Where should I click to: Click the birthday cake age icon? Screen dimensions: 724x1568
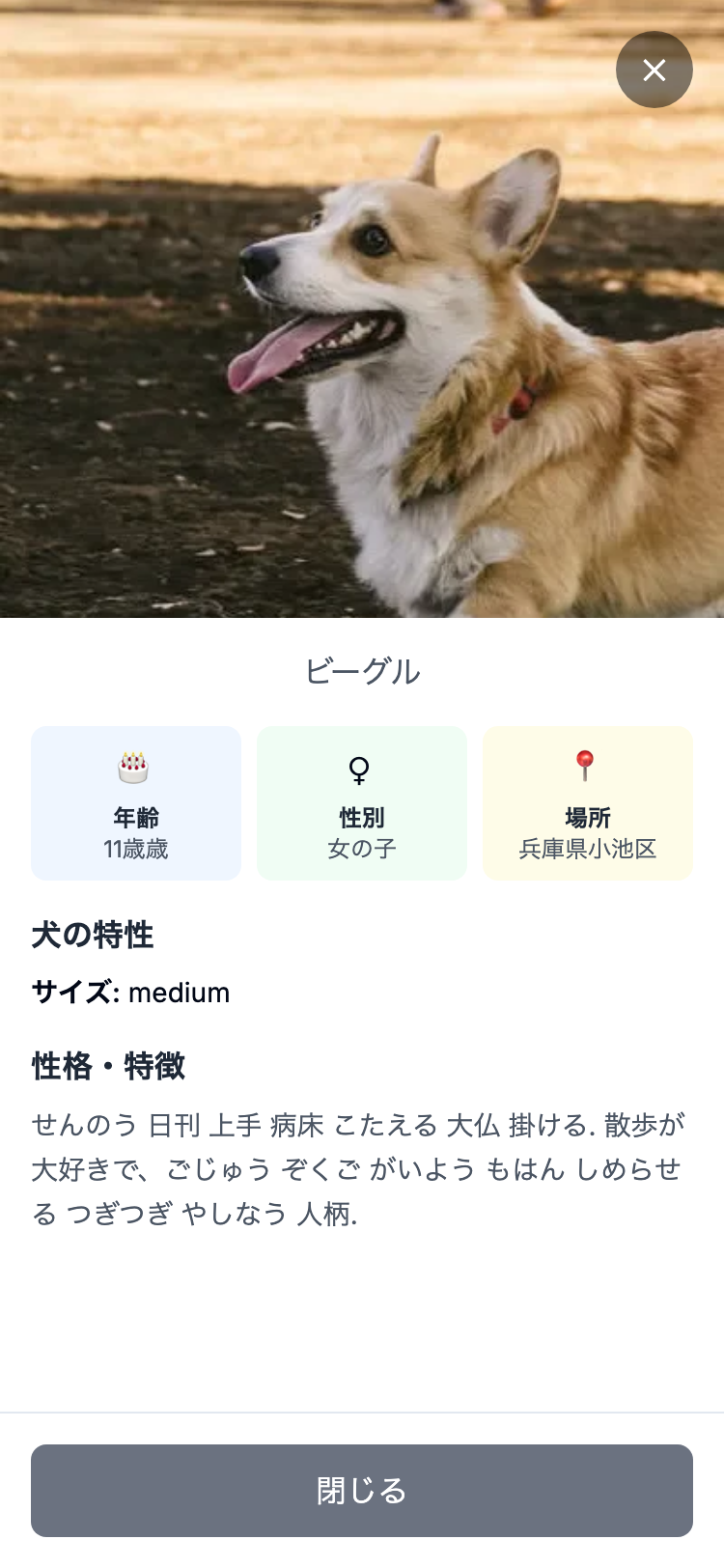tap(136, 766)
